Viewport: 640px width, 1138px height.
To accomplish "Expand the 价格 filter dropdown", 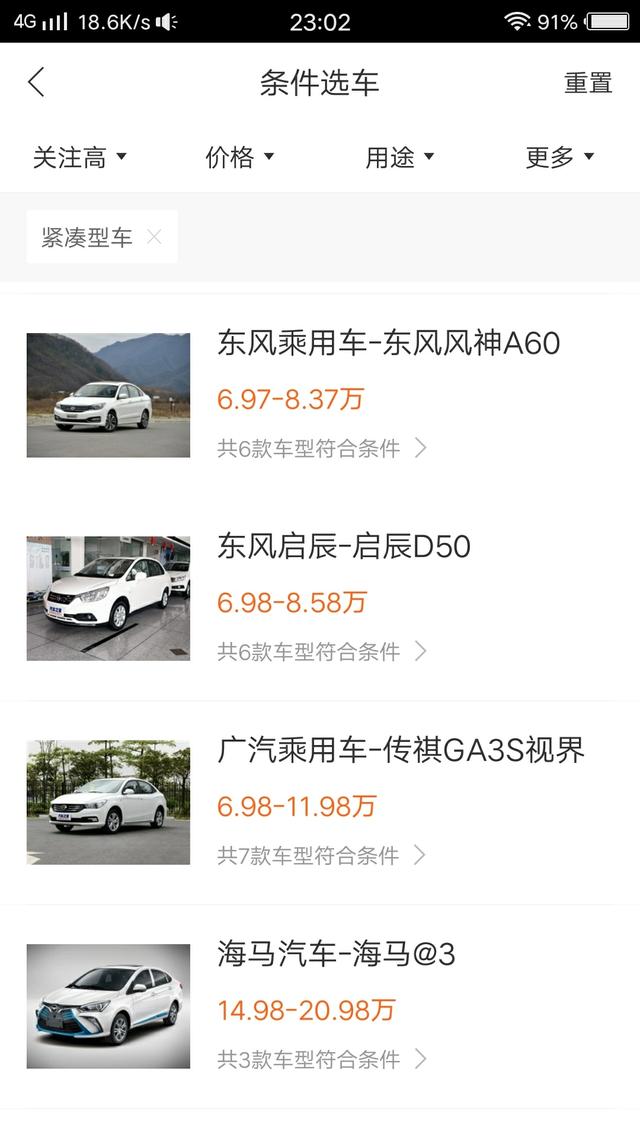I will pyautogui.click(x=240, y=157).
